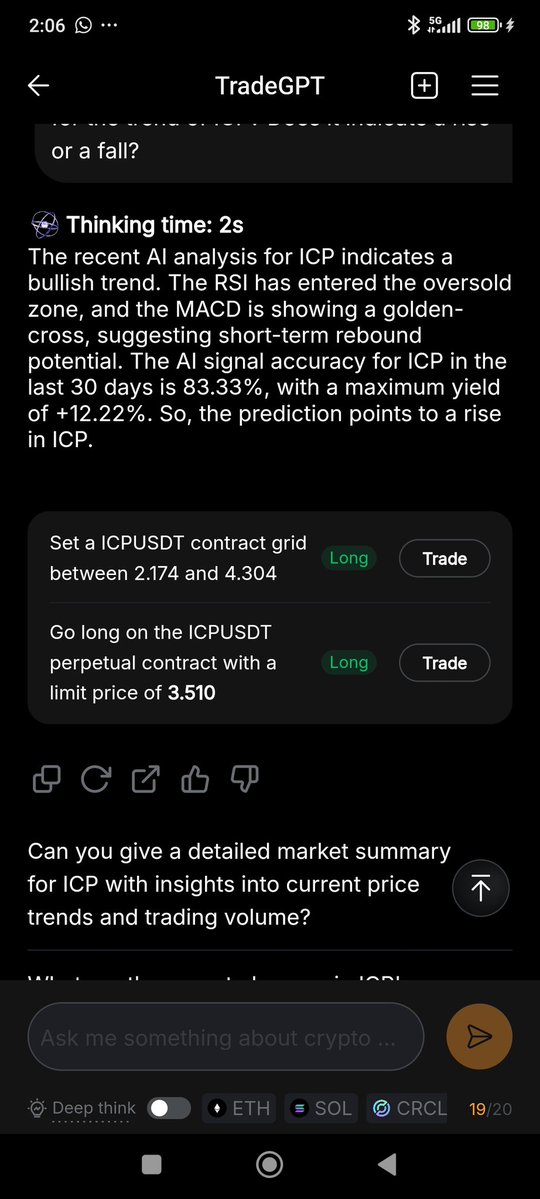This screenshot has height=1199, width=540.
Task: Select the detailed ICP market summary suggestion
Action: click(x=239, y=884)
